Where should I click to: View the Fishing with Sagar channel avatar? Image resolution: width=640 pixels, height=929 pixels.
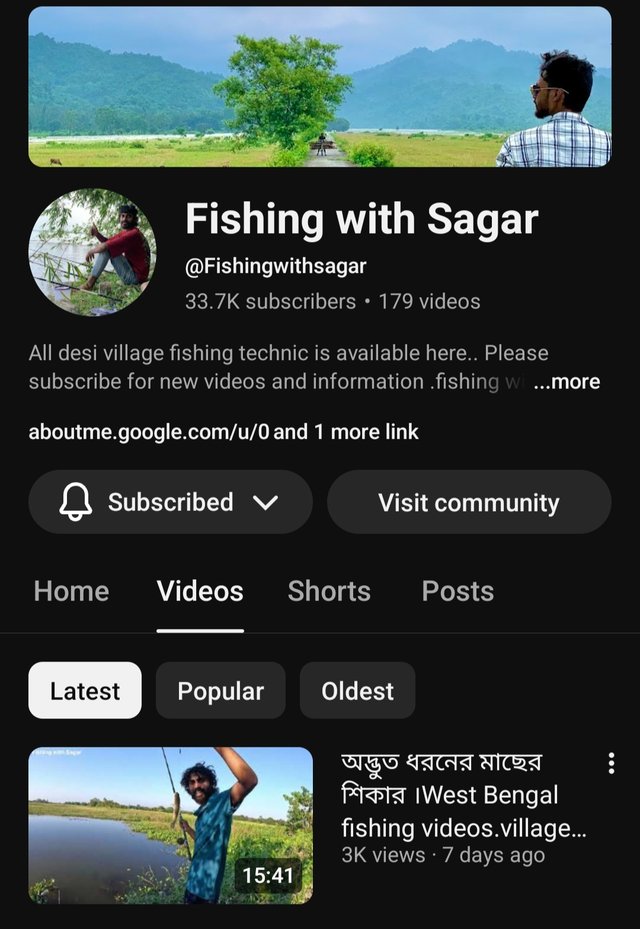tap(92, 251)
